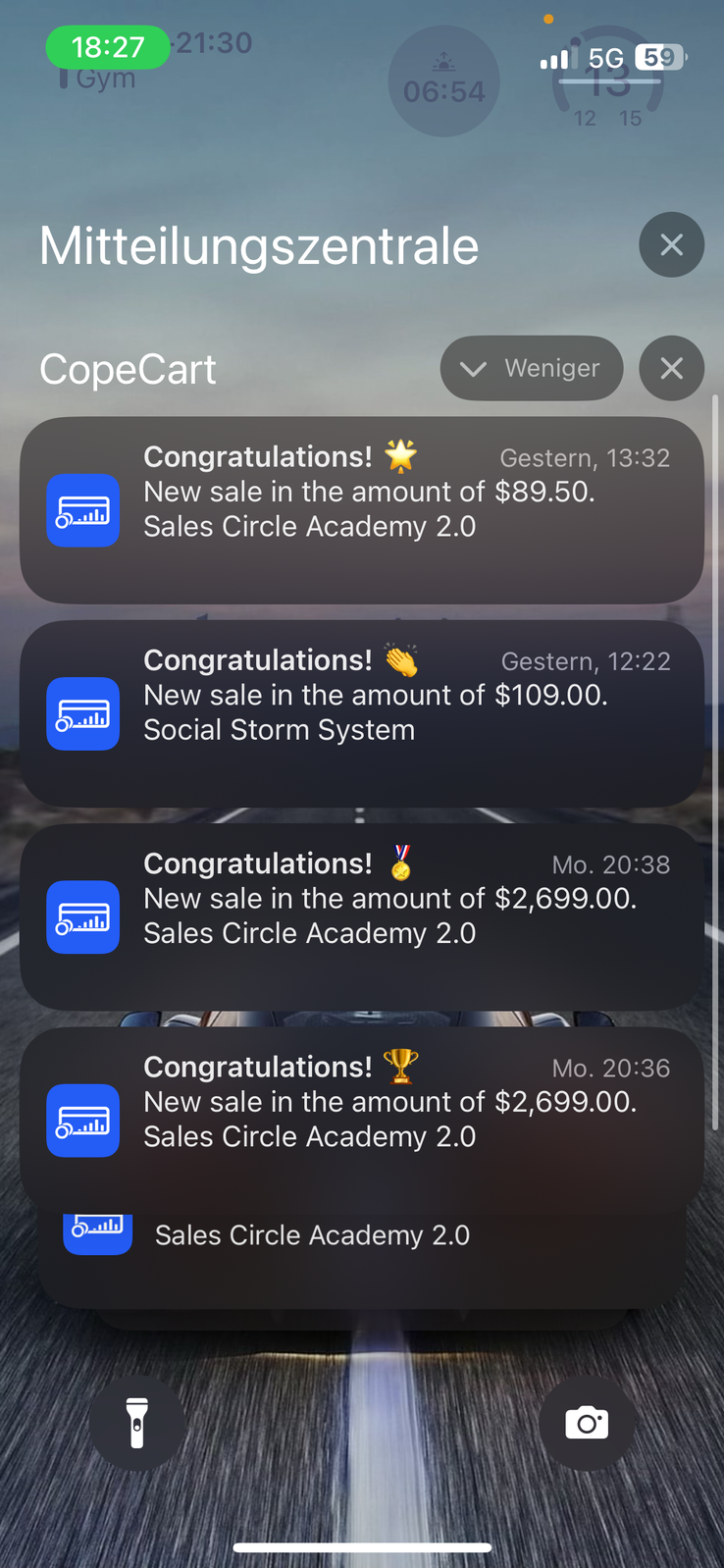Clear the CopeCart group with its X button

coord(671,368)
